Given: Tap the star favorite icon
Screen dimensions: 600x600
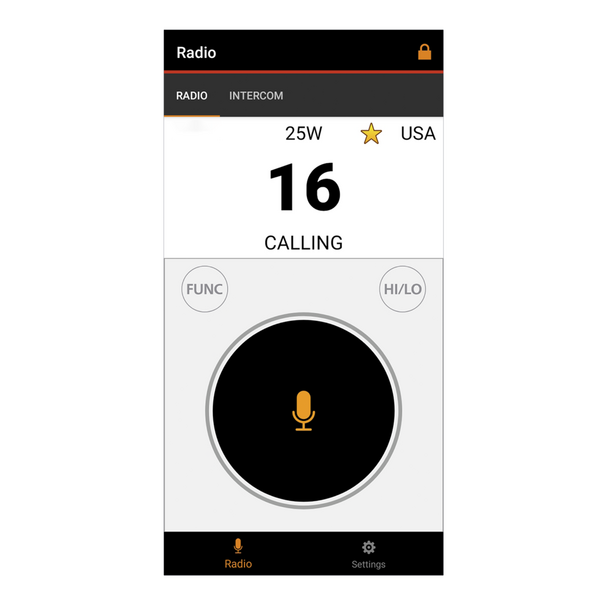Looking at the screenshot, I should click(x=371, y=134).
